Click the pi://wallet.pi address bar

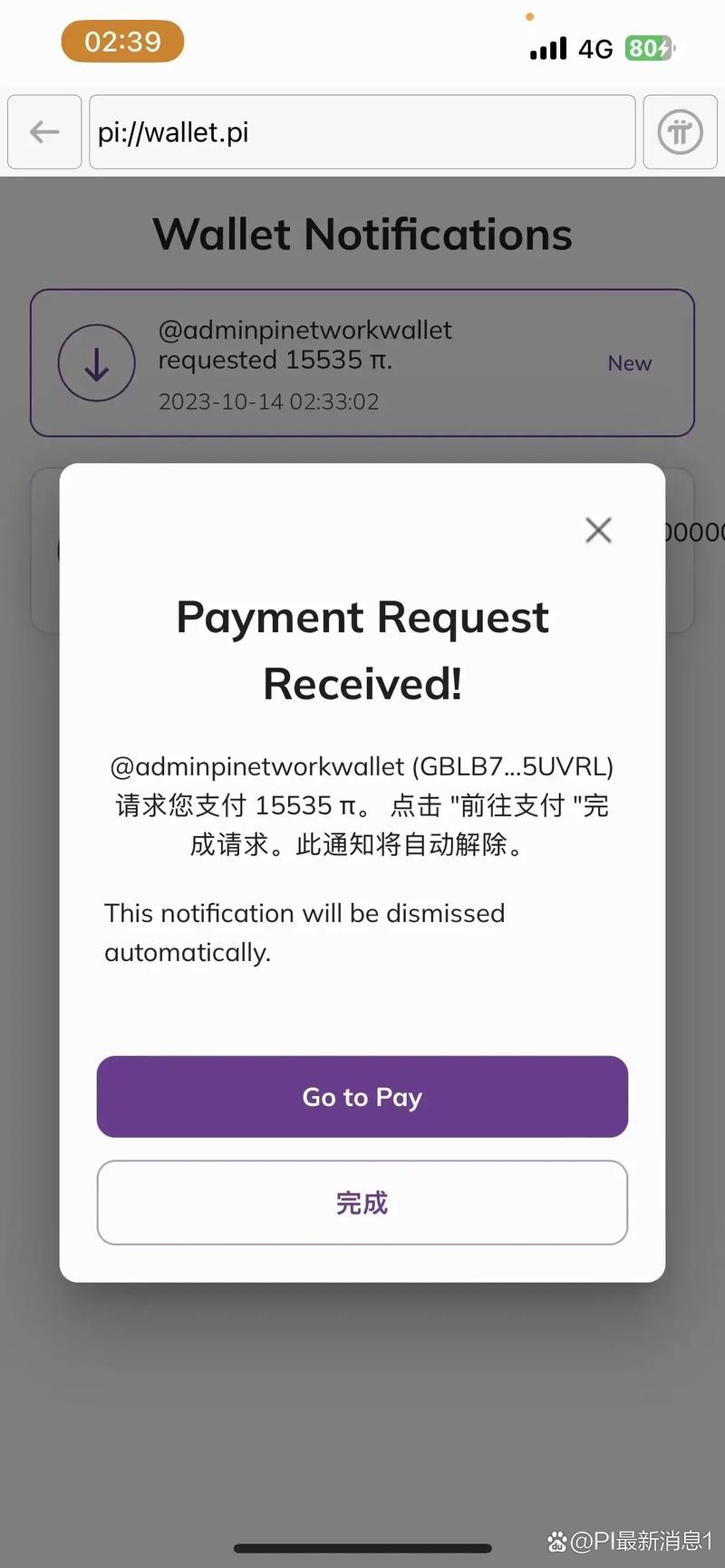point(362,131)
